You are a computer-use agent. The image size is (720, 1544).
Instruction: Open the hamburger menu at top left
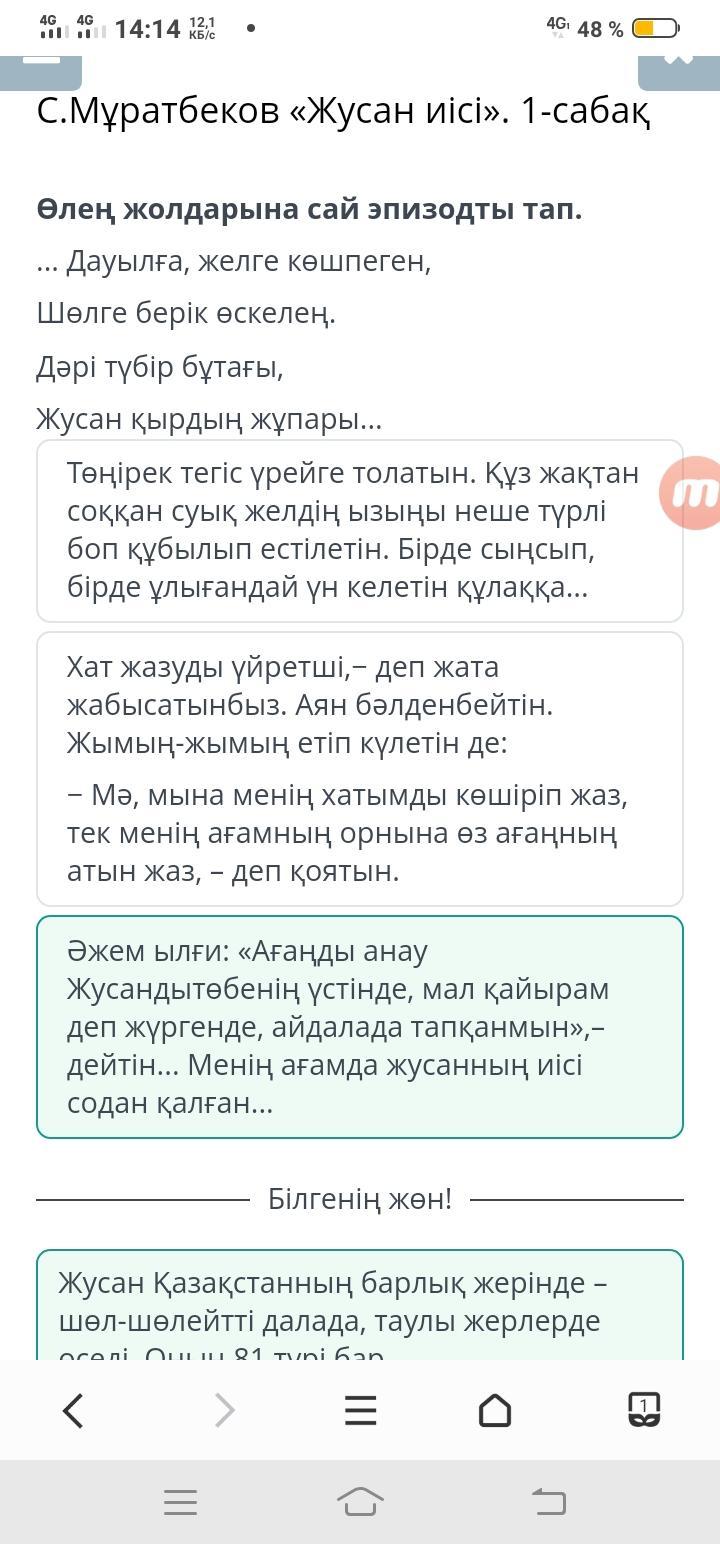41,70
